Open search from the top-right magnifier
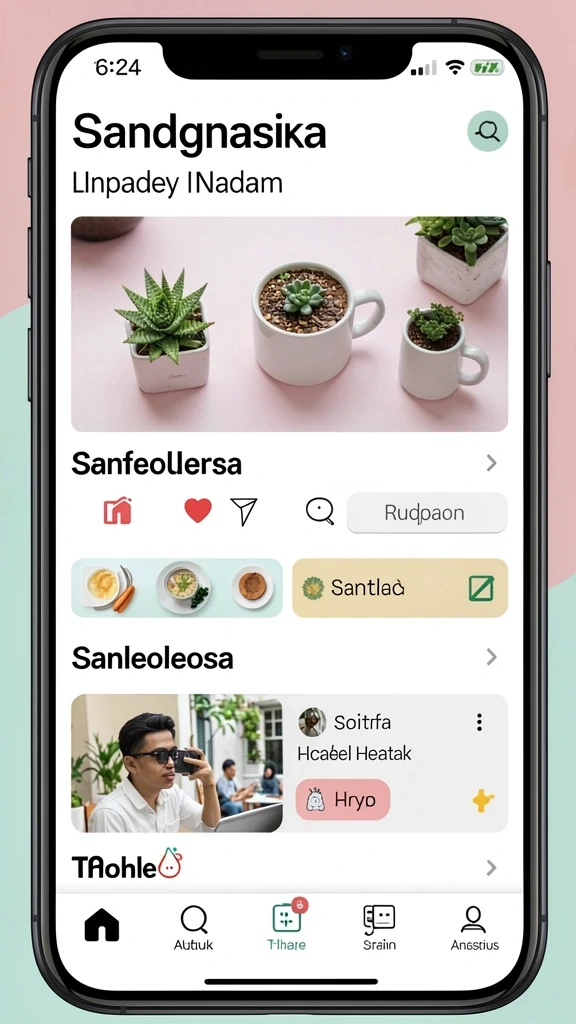576x1024 pixels. tap(487, 131)
